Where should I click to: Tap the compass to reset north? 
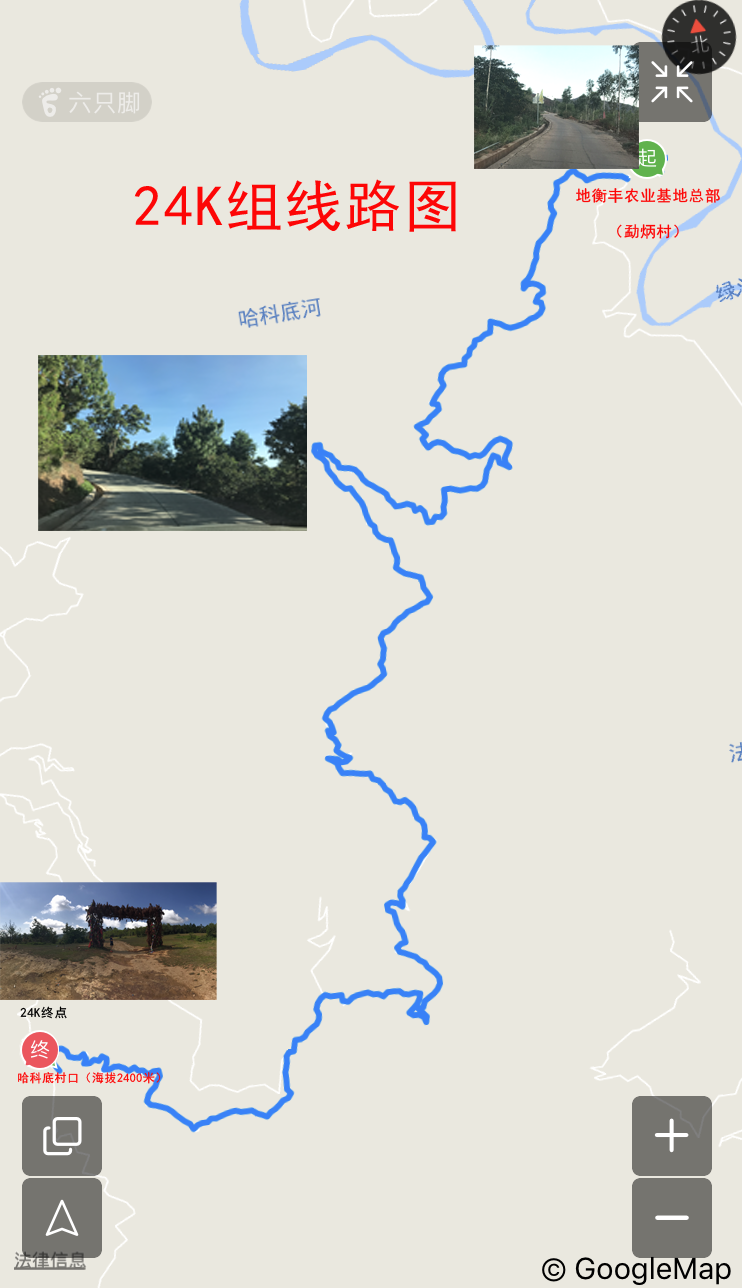[699, 38]
